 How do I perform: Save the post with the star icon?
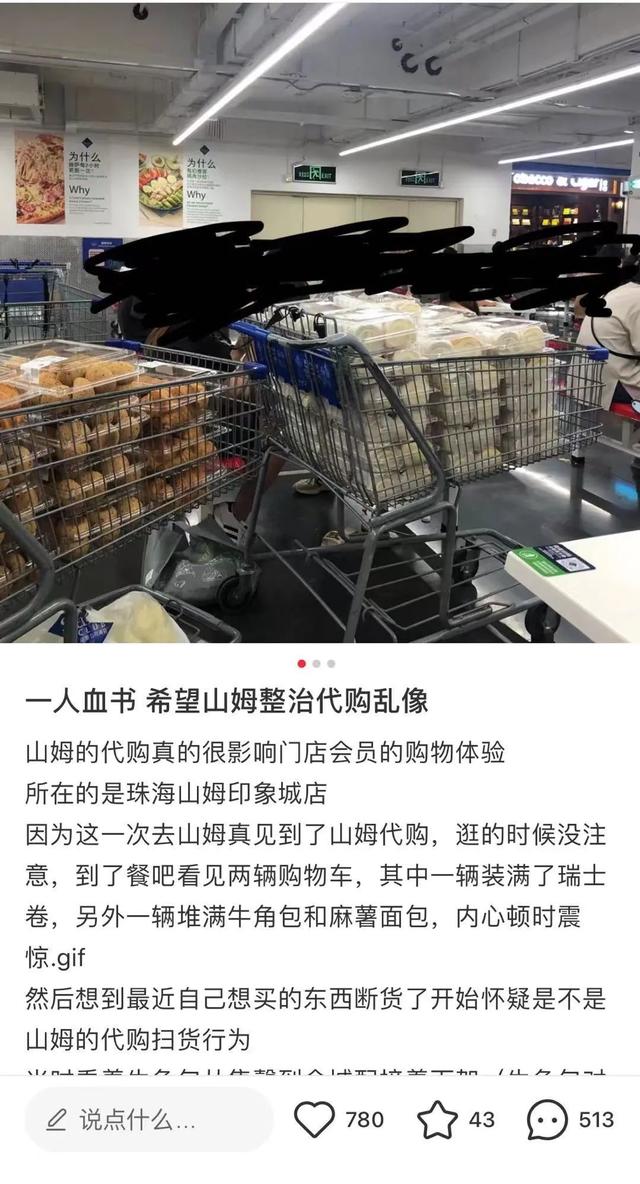(x=438, y=1119)
